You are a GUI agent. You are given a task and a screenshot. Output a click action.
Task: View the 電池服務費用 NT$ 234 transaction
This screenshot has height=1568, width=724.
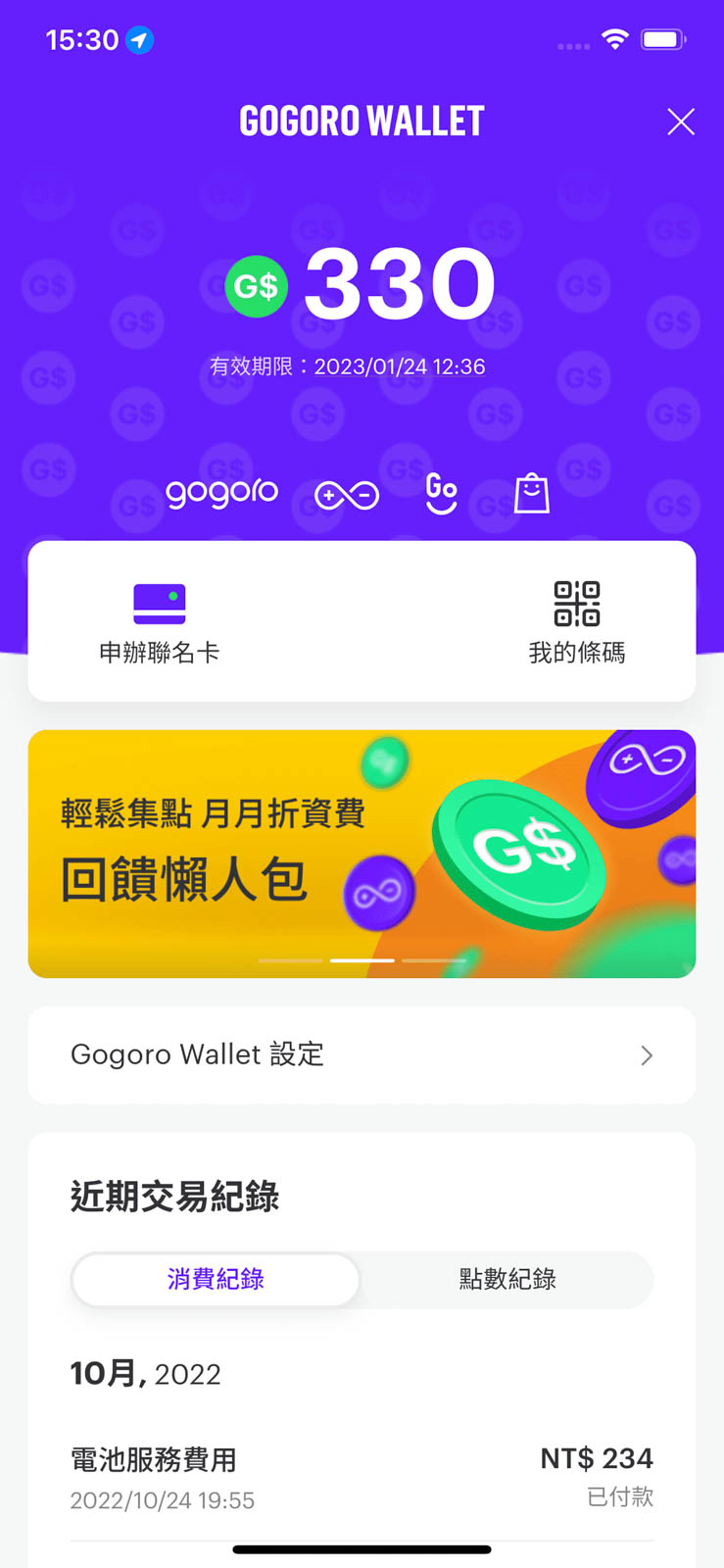click(362, 1478)
